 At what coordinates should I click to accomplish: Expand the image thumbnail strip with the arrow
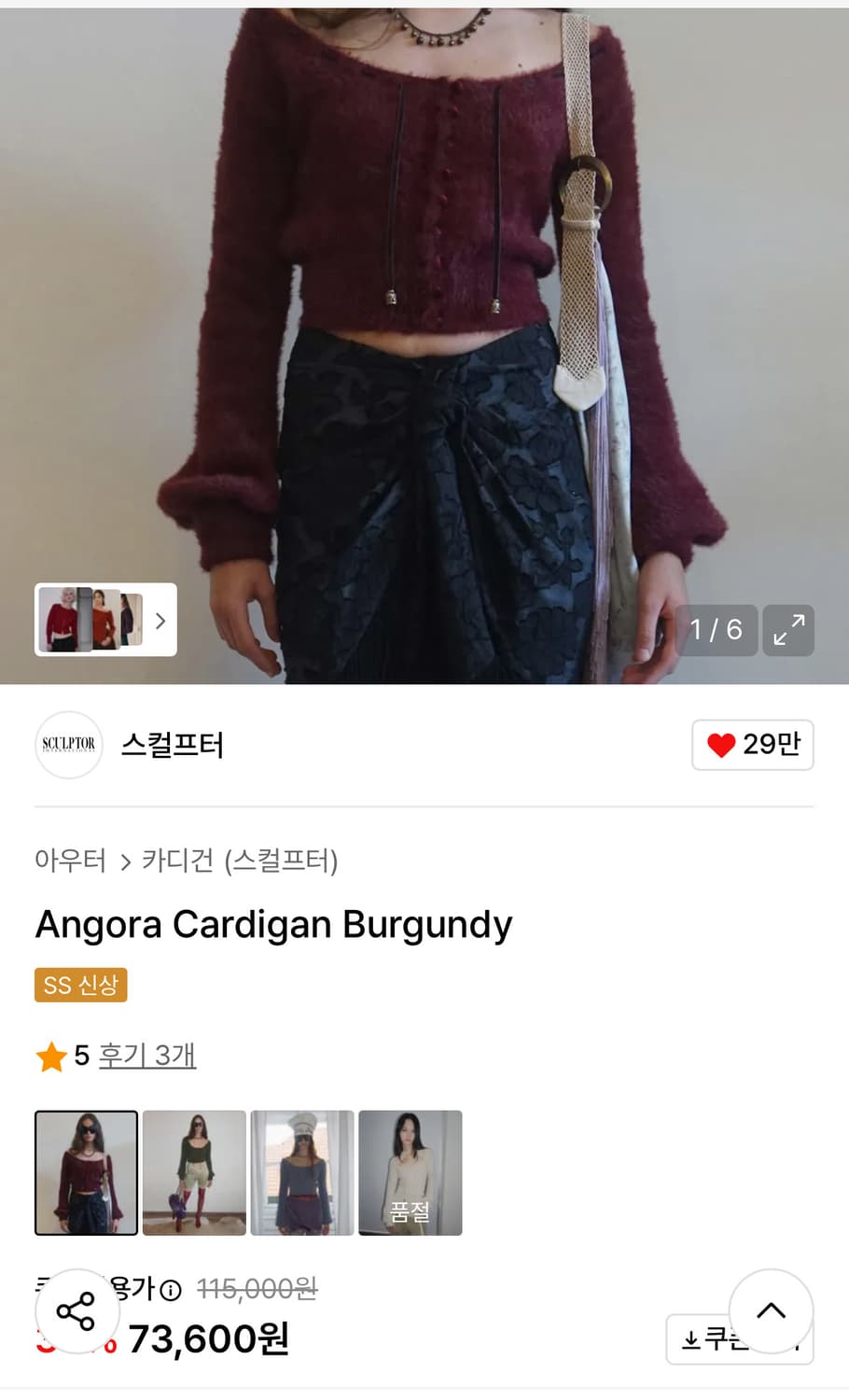[x=160, y=620]
